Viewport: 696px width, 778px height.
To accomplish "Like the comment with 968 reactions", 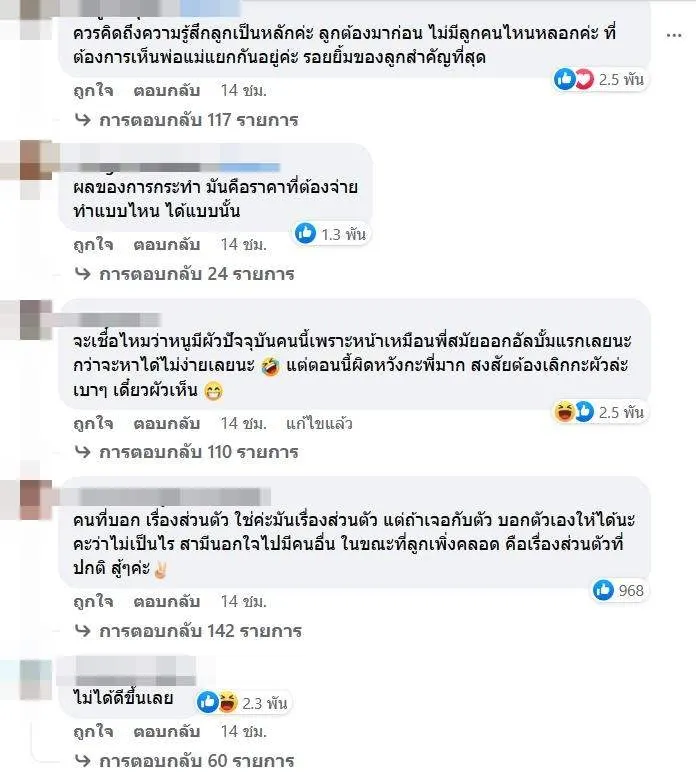I will [x=92, y=602].
